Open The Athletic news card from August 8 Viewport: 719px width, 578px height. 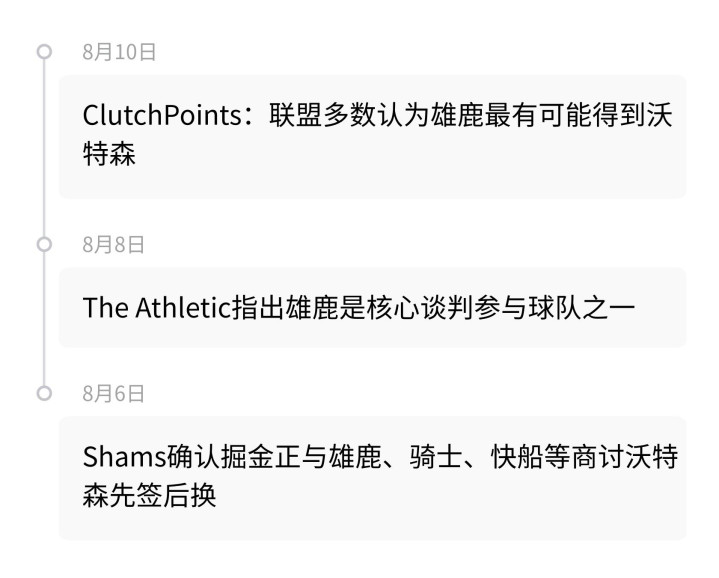point(372,307)
